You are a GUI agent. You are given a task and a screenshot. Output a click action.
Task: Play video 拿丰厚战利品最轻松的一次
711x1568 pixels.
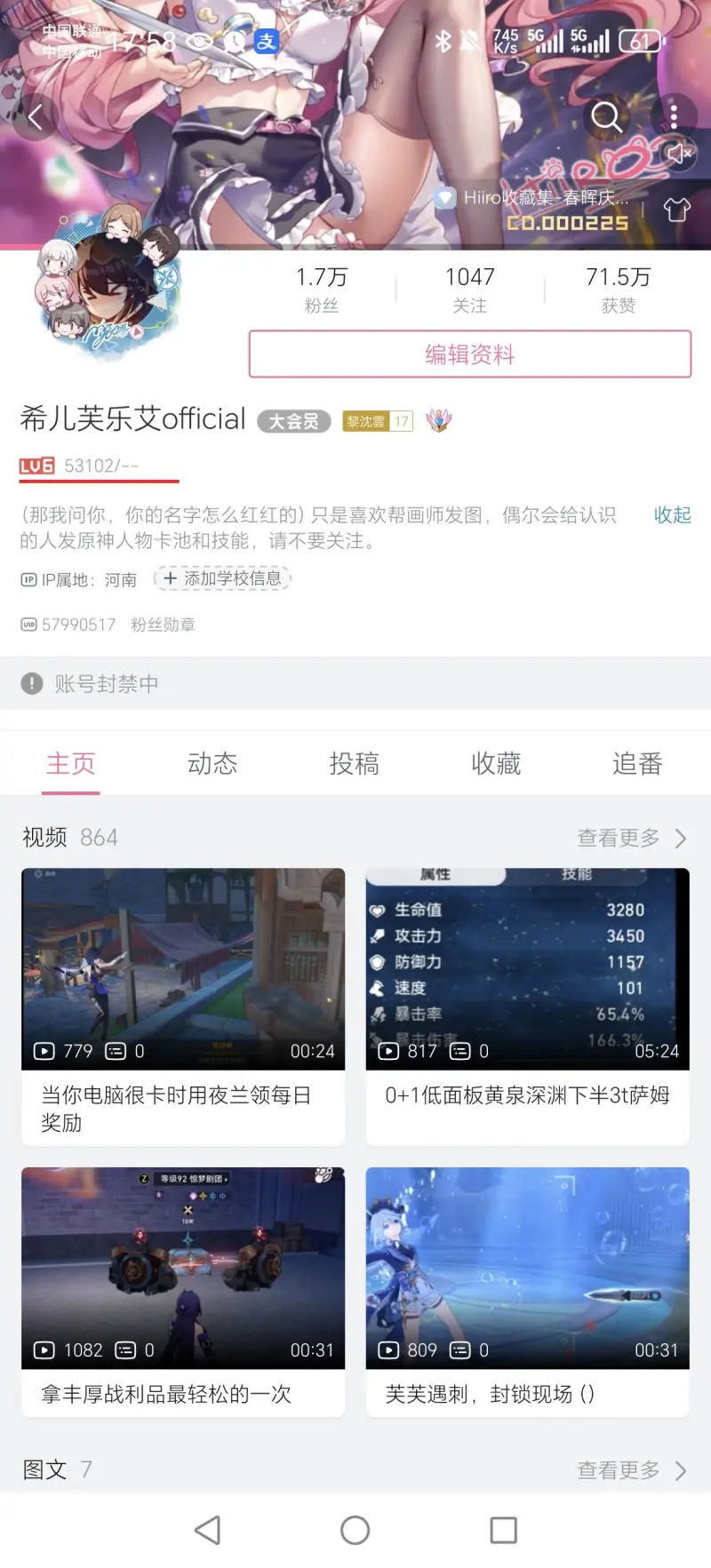click(x=183, y=1268)
